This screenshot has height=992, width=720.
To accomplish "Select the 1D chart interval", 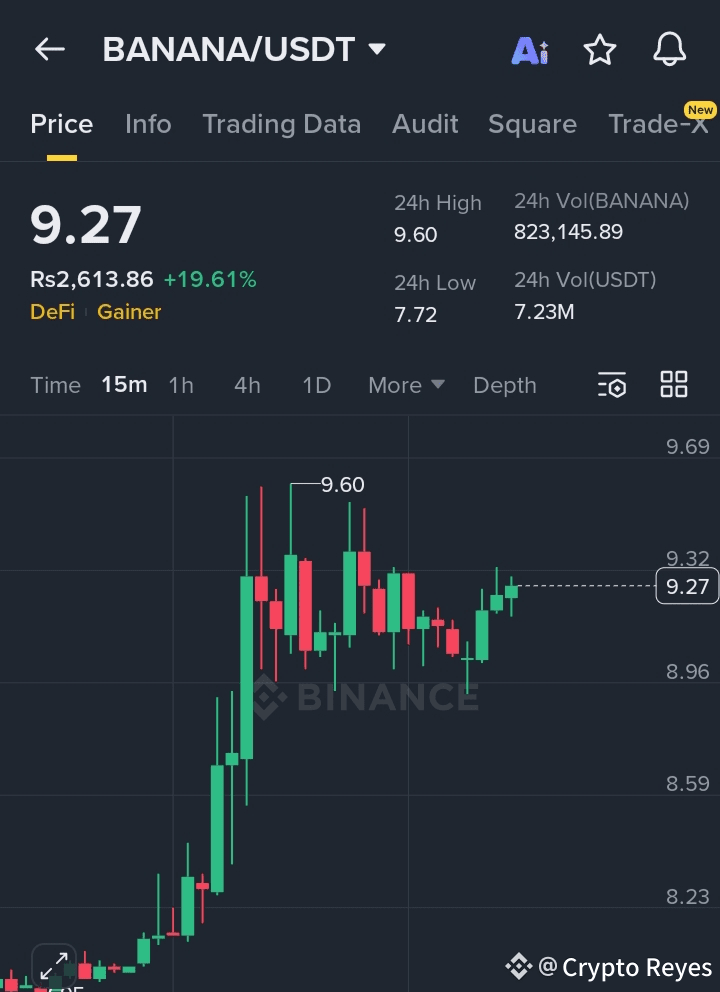I will [x=316, y=385].
